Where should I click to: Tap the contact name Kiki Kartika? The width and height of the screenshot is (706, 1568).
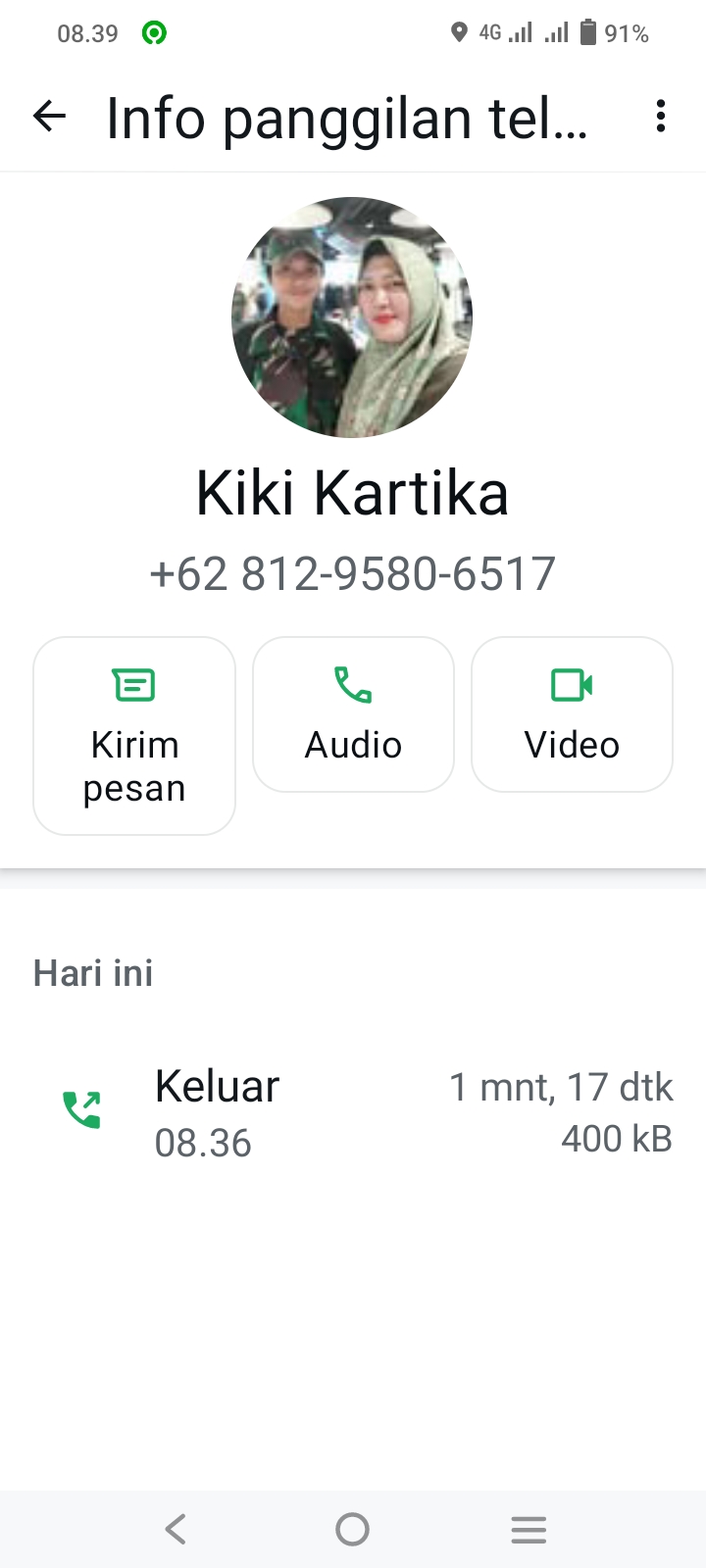tap(352, 493)
